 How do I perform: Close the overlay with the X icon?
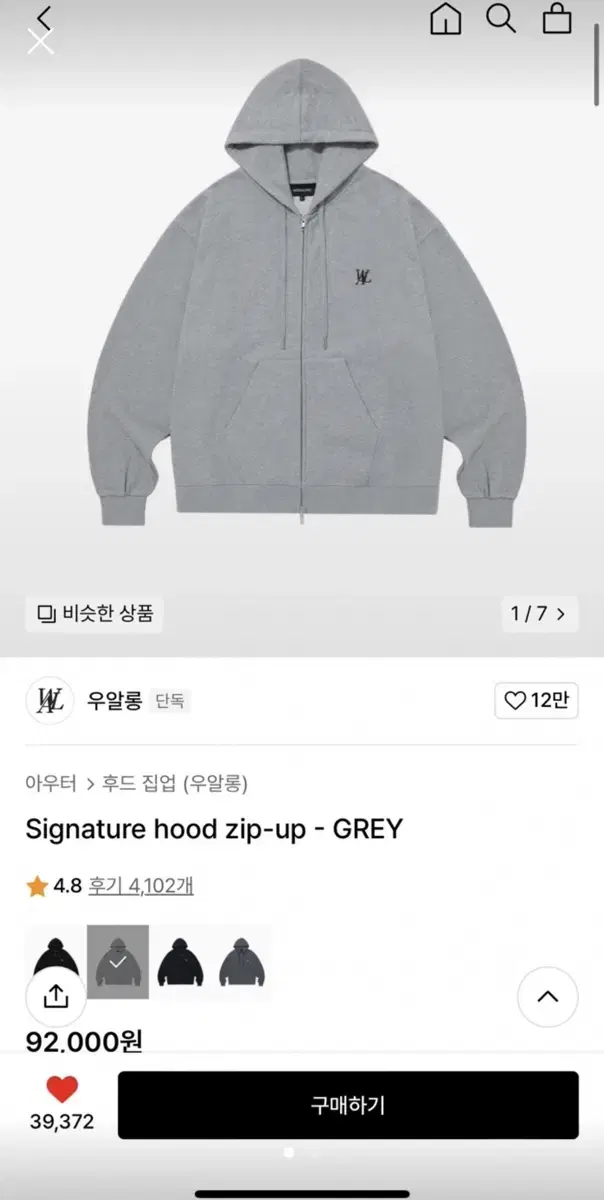(40, 42)
